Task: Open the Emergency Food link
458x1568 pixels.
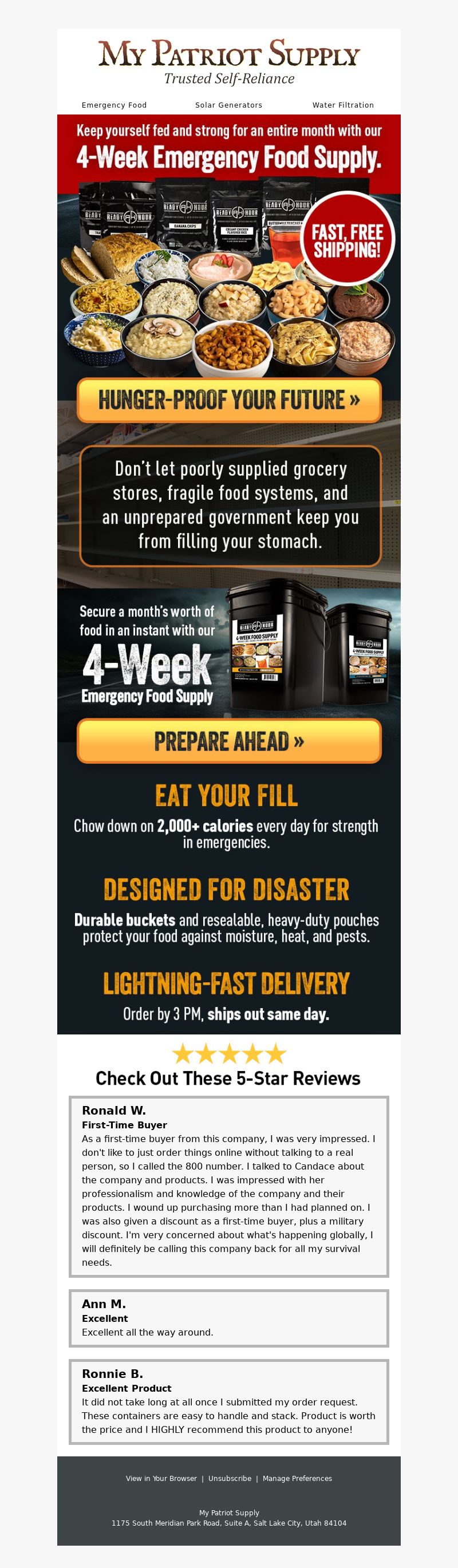Action: click(114, 105)
